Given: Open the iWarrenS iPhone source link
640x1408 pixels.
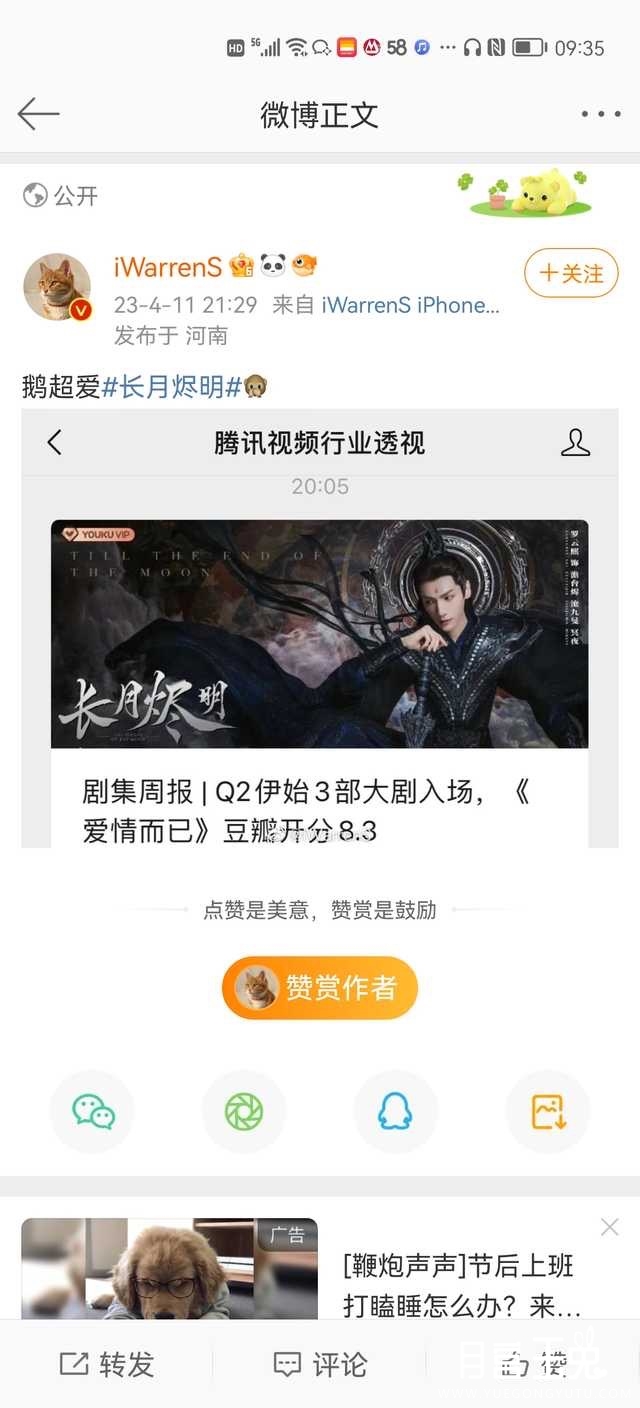Looking at the screenshot, I should (x=410, y=305).
